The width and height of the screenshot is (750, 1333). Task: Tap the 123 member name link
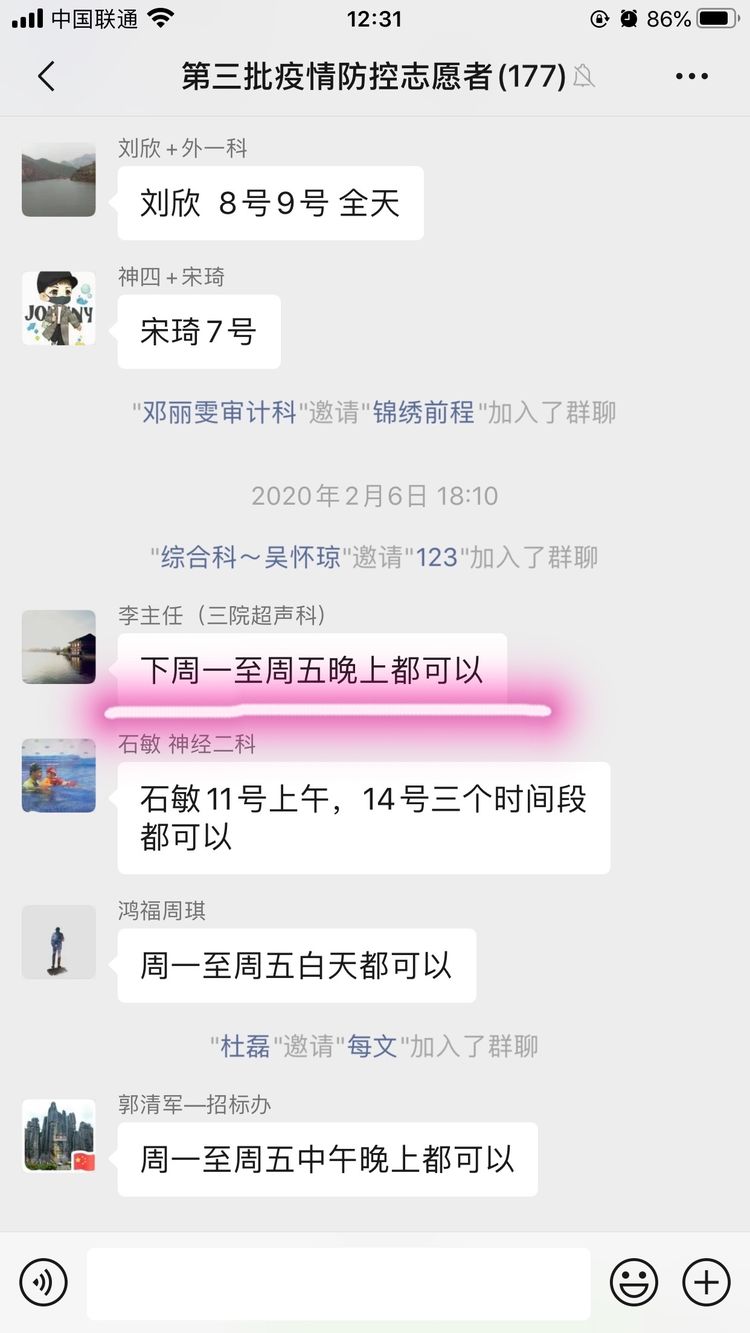point(437,557)
